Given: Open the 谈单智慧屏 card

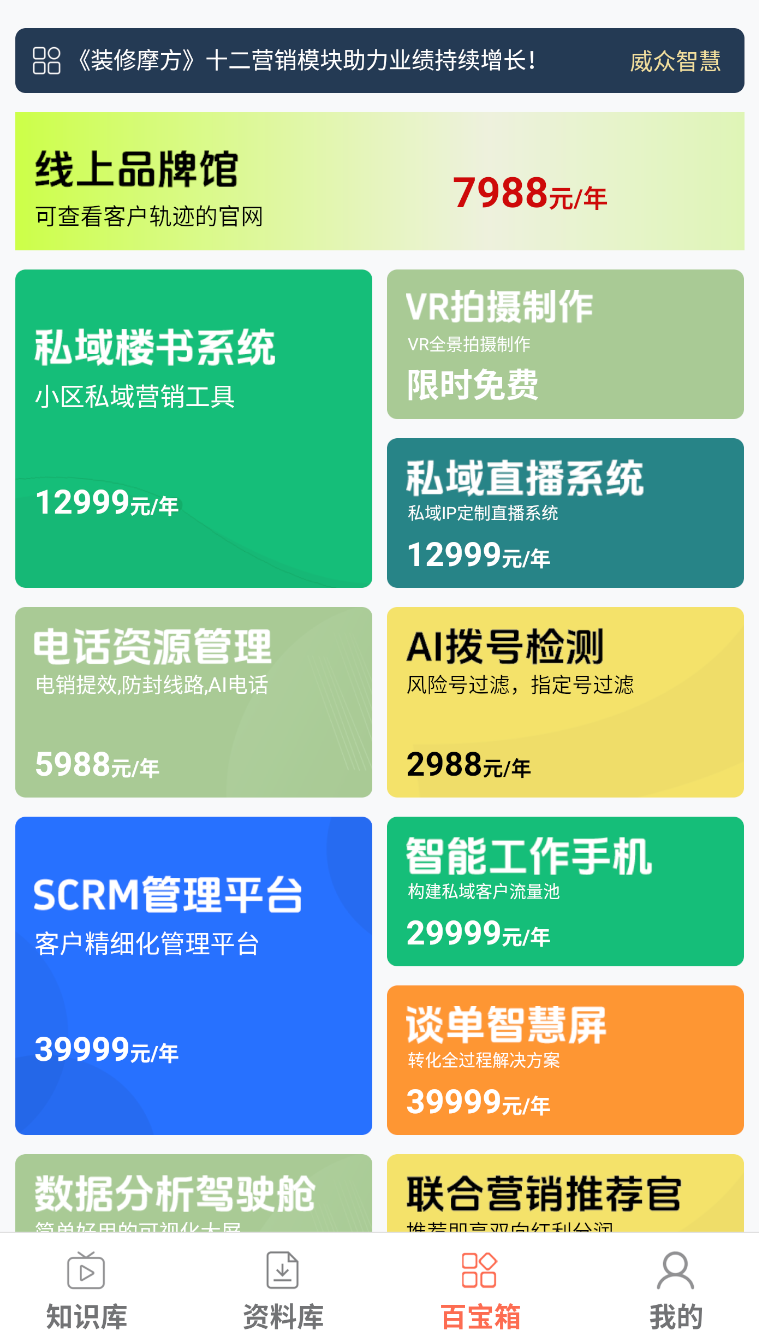Looking at the screenshot, I should [x=565, y=1060].
